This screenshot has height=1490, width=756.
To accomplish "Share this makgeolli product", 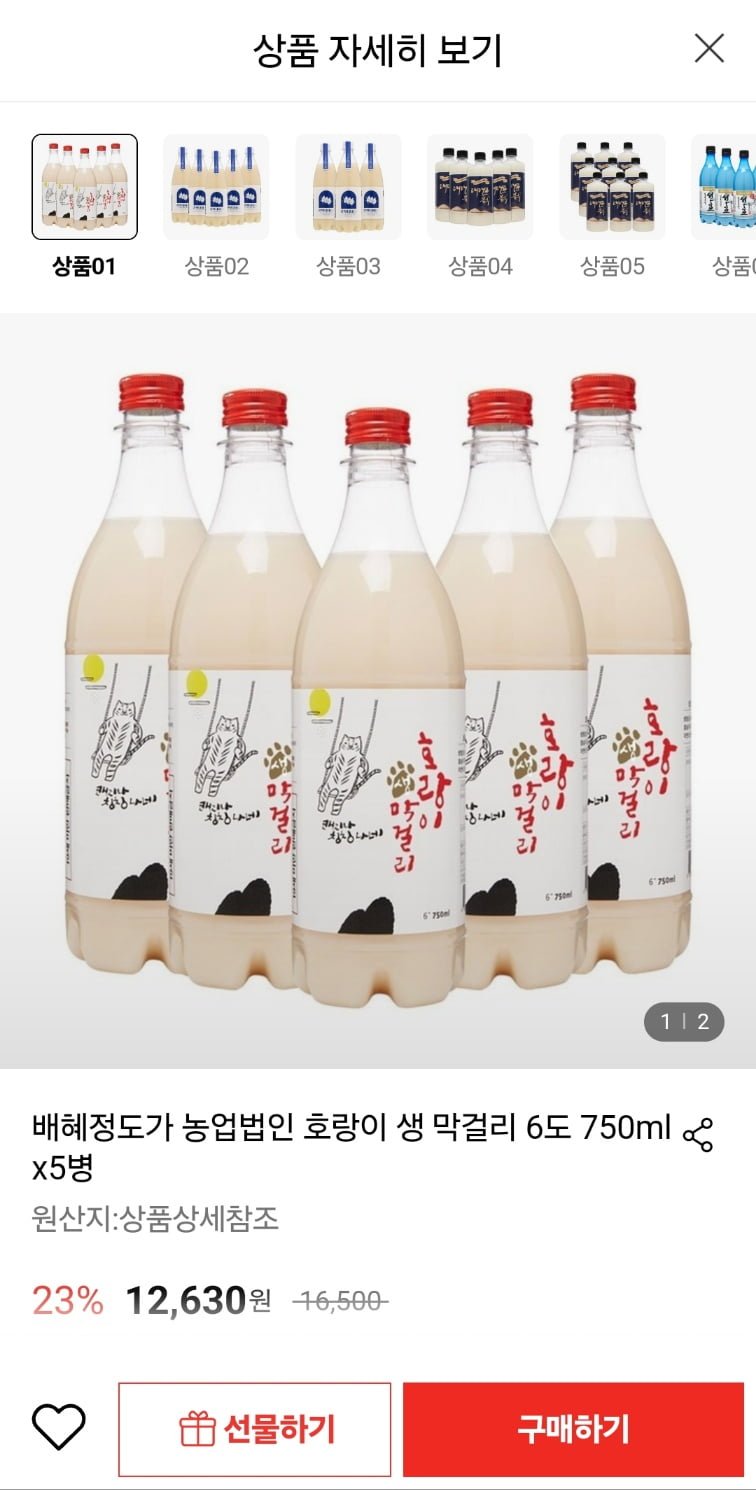I will point(698,1136).
